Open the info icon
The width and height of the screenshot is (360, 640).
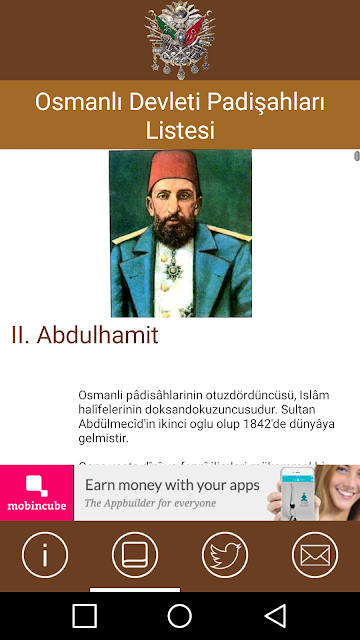tap(45, 555)
